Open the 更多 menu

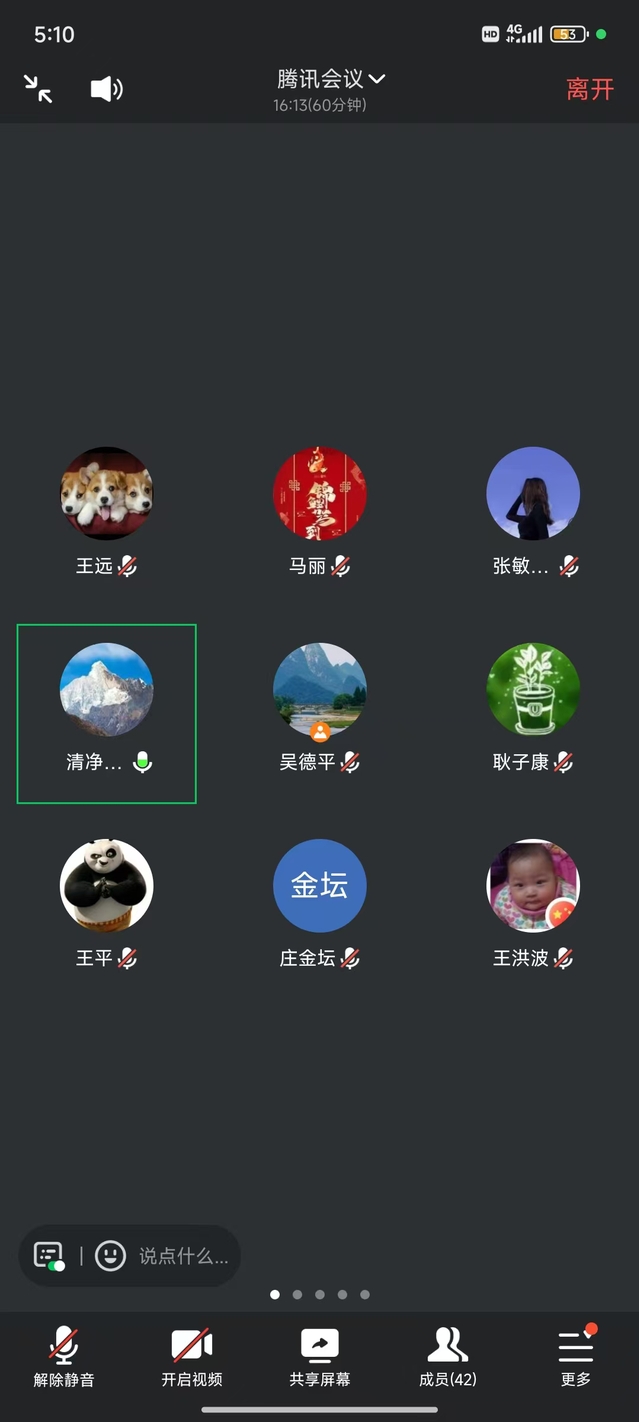coord(576,1357)
